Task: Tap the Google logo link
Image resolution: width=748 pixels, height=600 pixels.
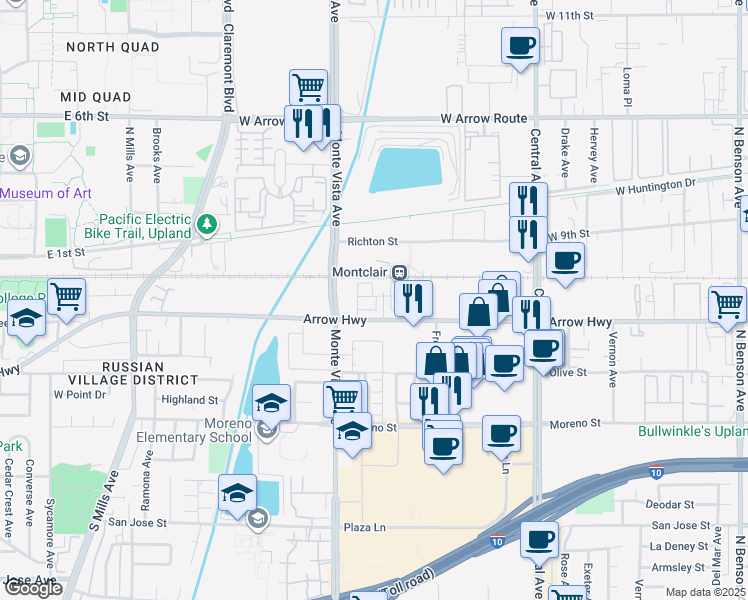Action: 33,587
